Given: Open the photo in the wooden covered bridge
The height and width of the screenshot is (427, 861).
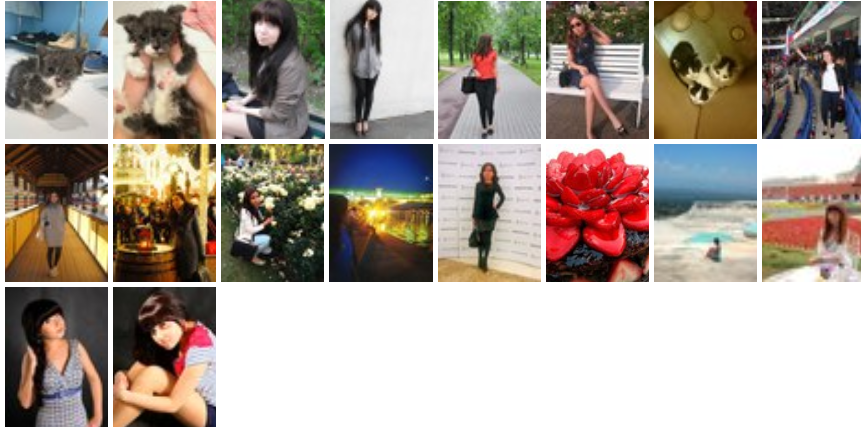Looking at the screenshot, I should tap(57, 213).
